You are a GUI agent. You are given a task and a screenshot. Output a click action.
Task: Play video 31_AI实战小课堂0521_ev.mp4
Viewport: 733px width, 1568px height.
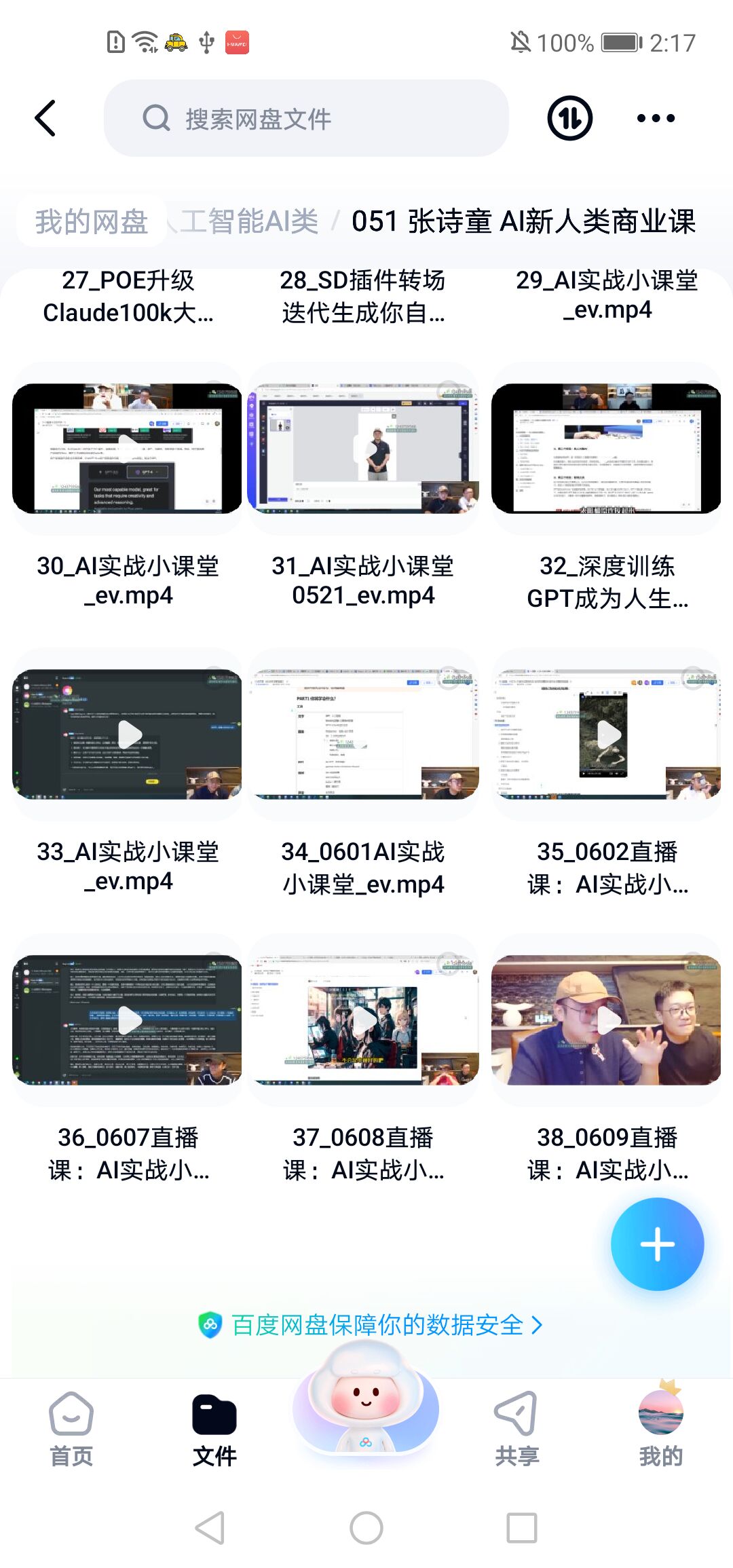pos(363,448)
